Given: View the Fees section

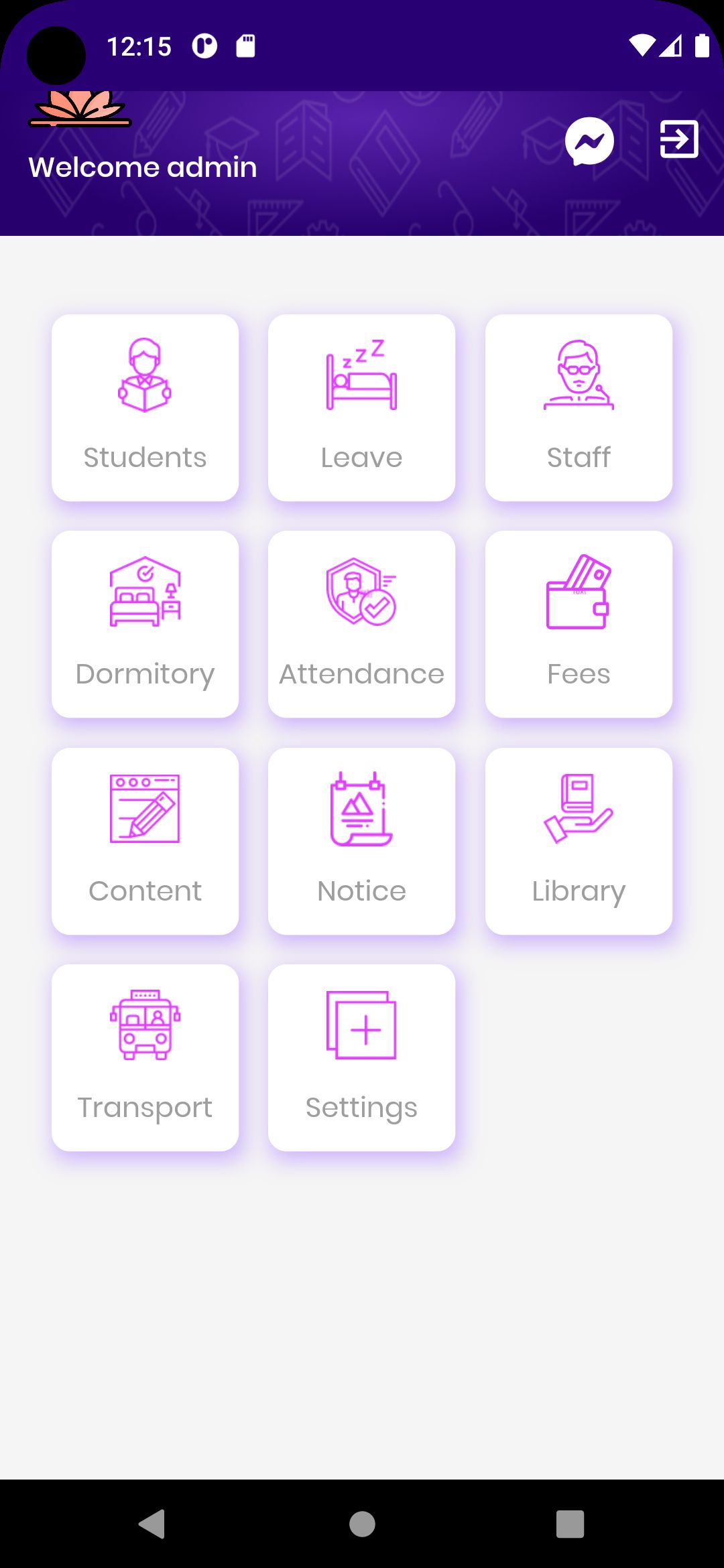Looking at the screenshot, I should (x=579, y=624).
